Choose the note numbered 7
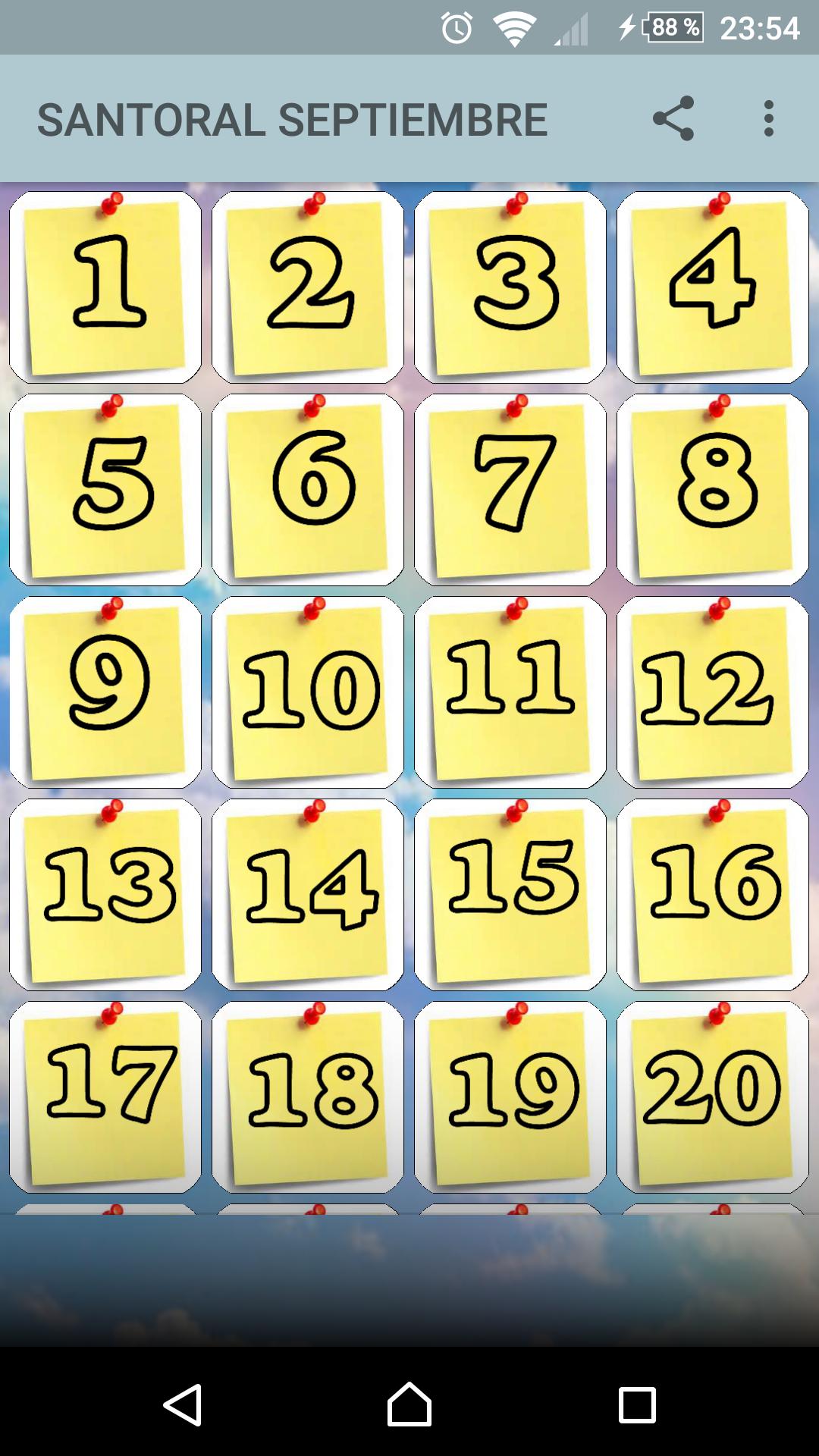The width and height of the screenshot is (819, 1456). pyautogui.click(x=510, y=490)
